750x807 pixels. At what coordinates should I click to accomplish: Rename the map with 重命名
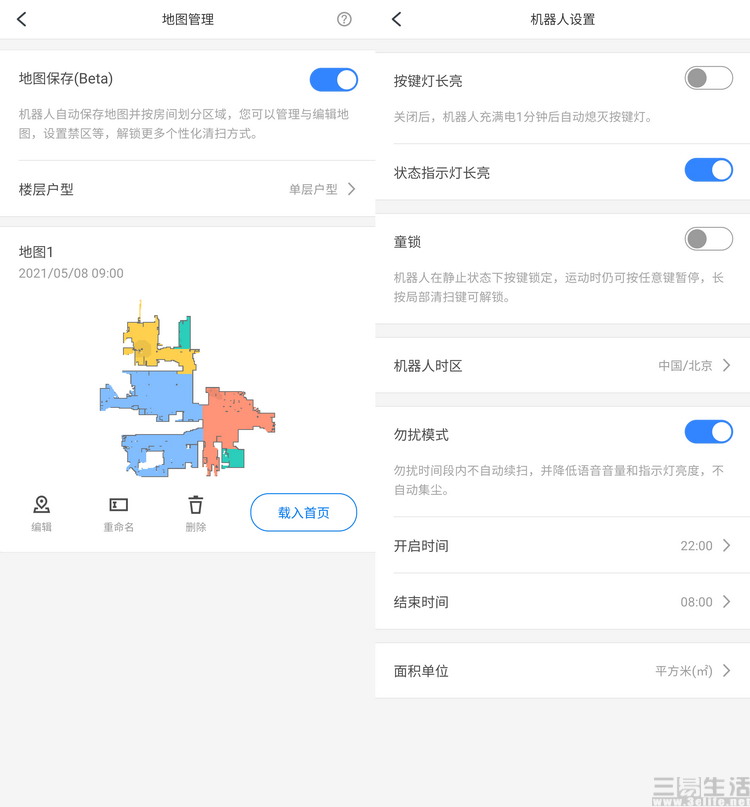118,513
